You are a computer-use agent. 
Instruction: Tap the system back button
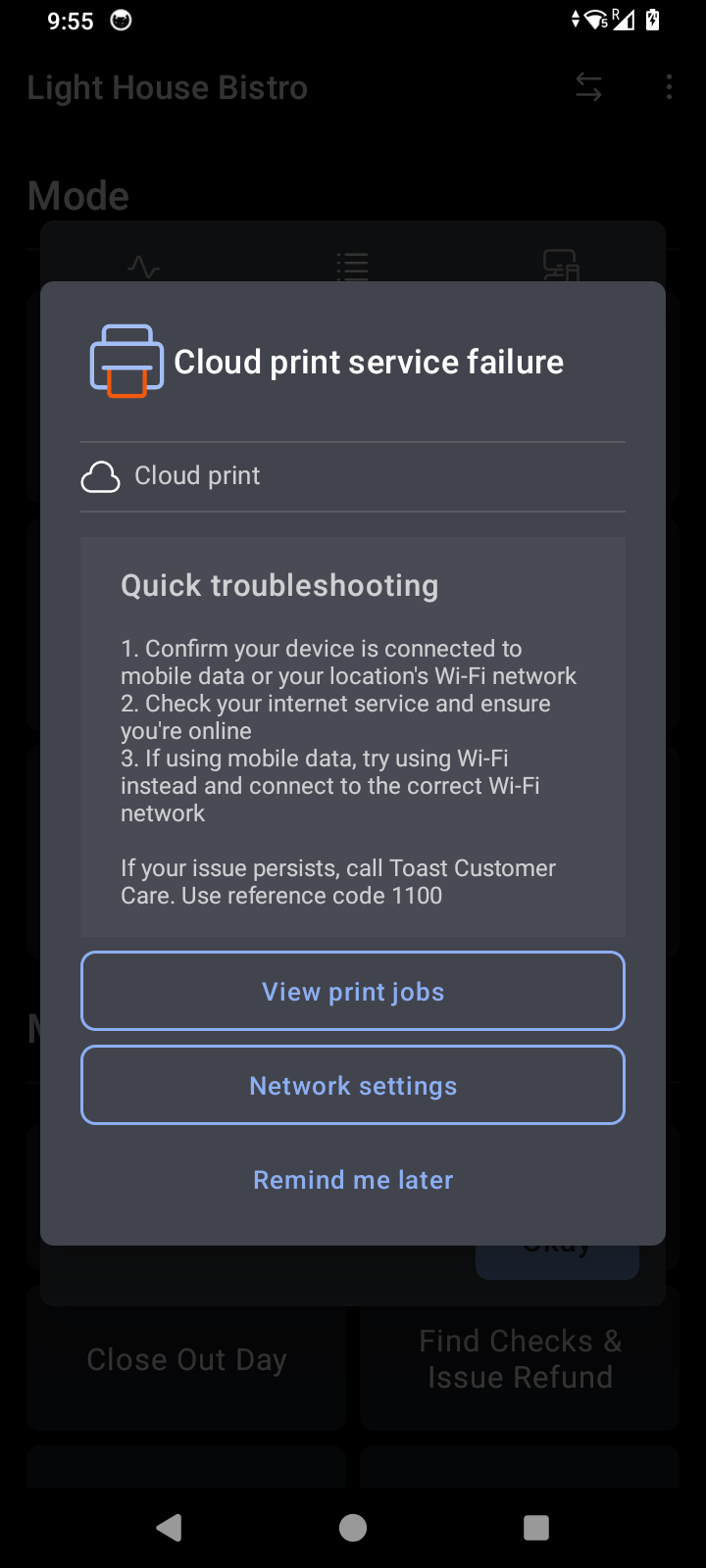coord(170,1527)
